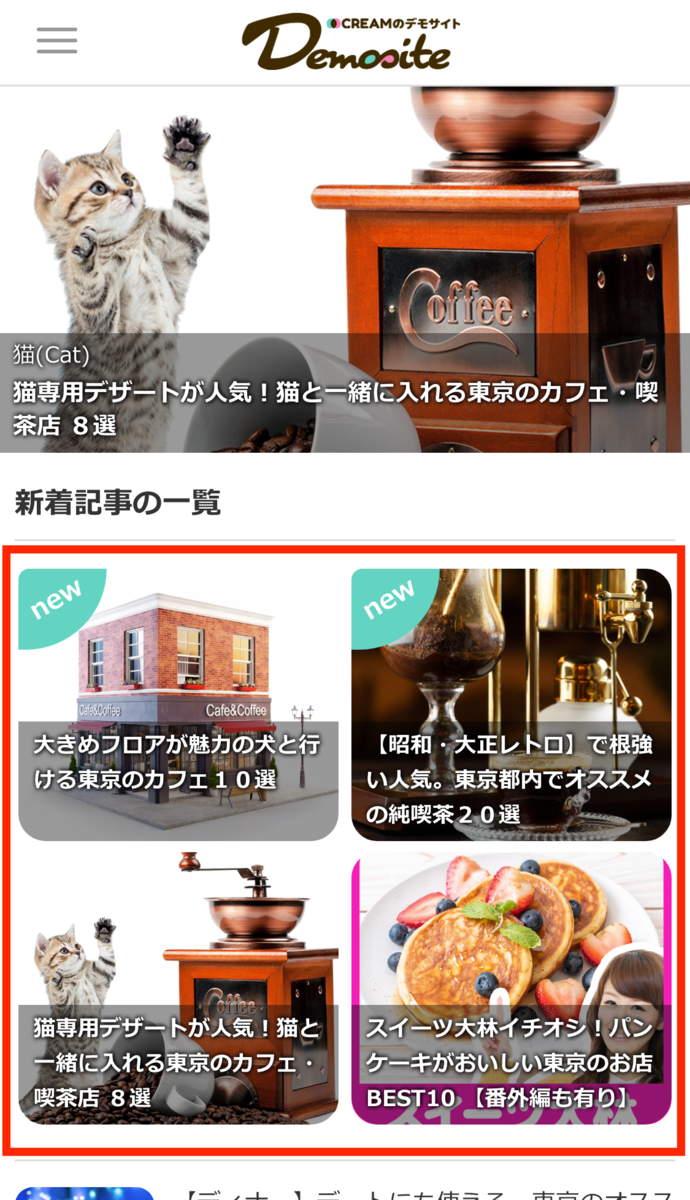Open the dog-friendly Tokyo cafes 10選 article
The image size is (690, 1200).
coord(178,705)
